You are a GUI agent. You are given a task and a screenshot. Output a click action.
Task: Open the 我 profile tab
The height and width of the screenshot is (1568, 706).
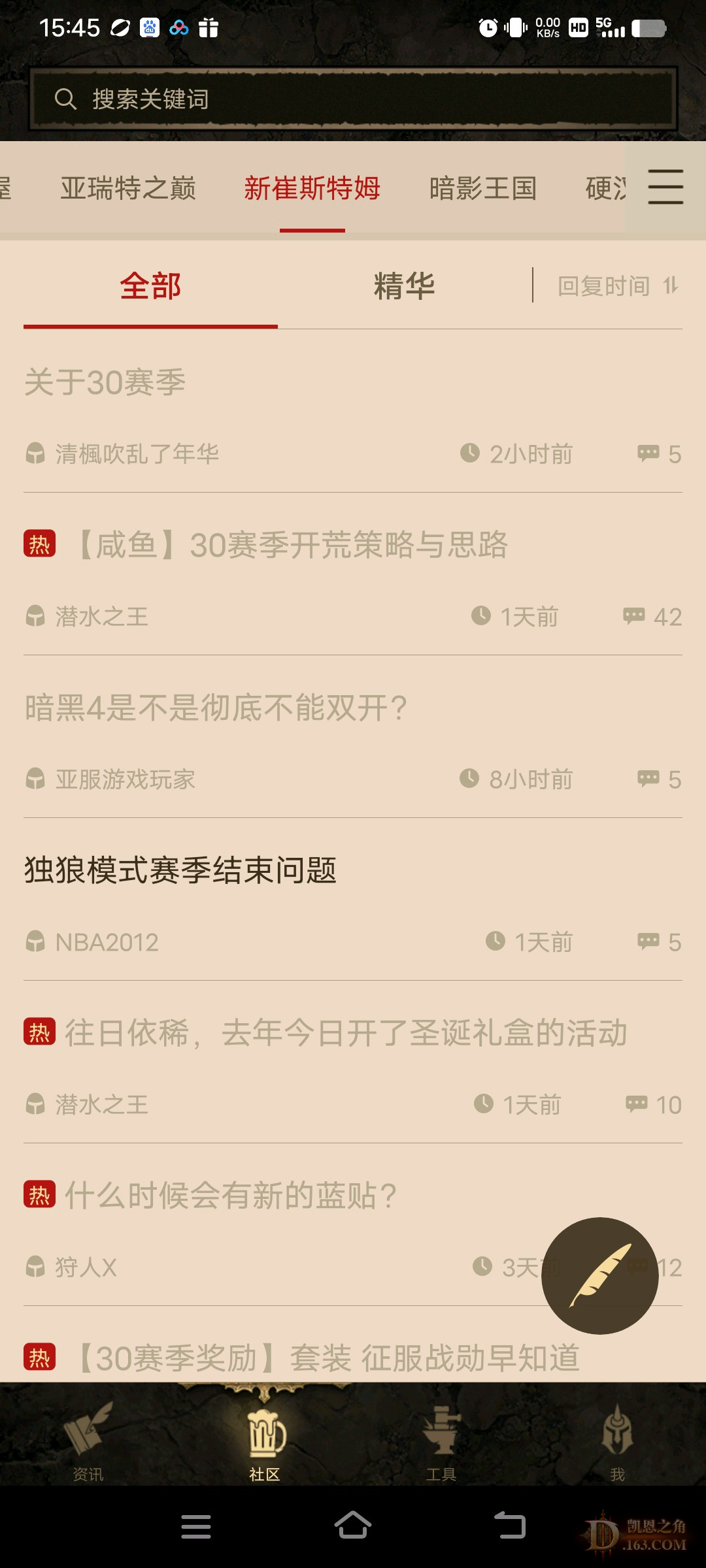coord(617,1437)
